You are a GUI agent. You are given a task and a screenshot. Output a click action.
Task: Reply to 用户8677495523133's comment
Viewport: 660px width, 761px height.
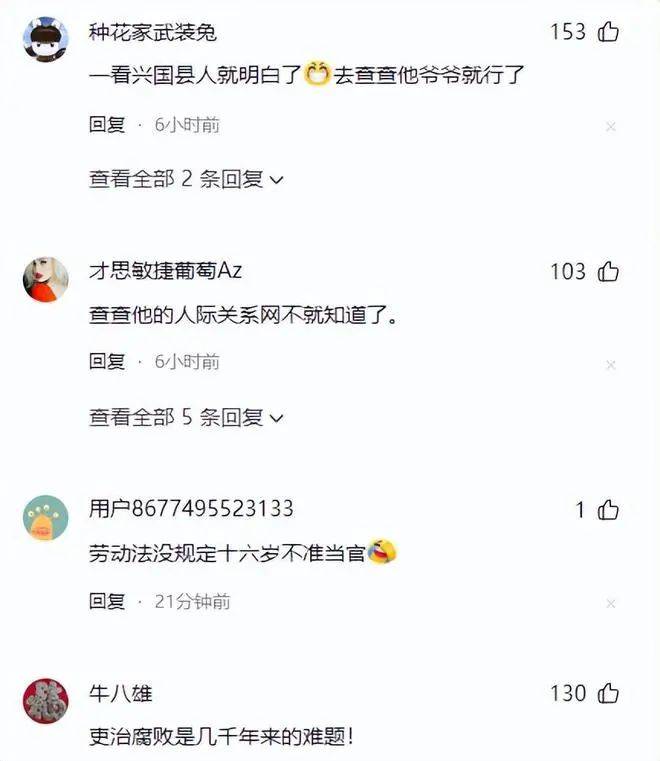(x=107, y=601)
